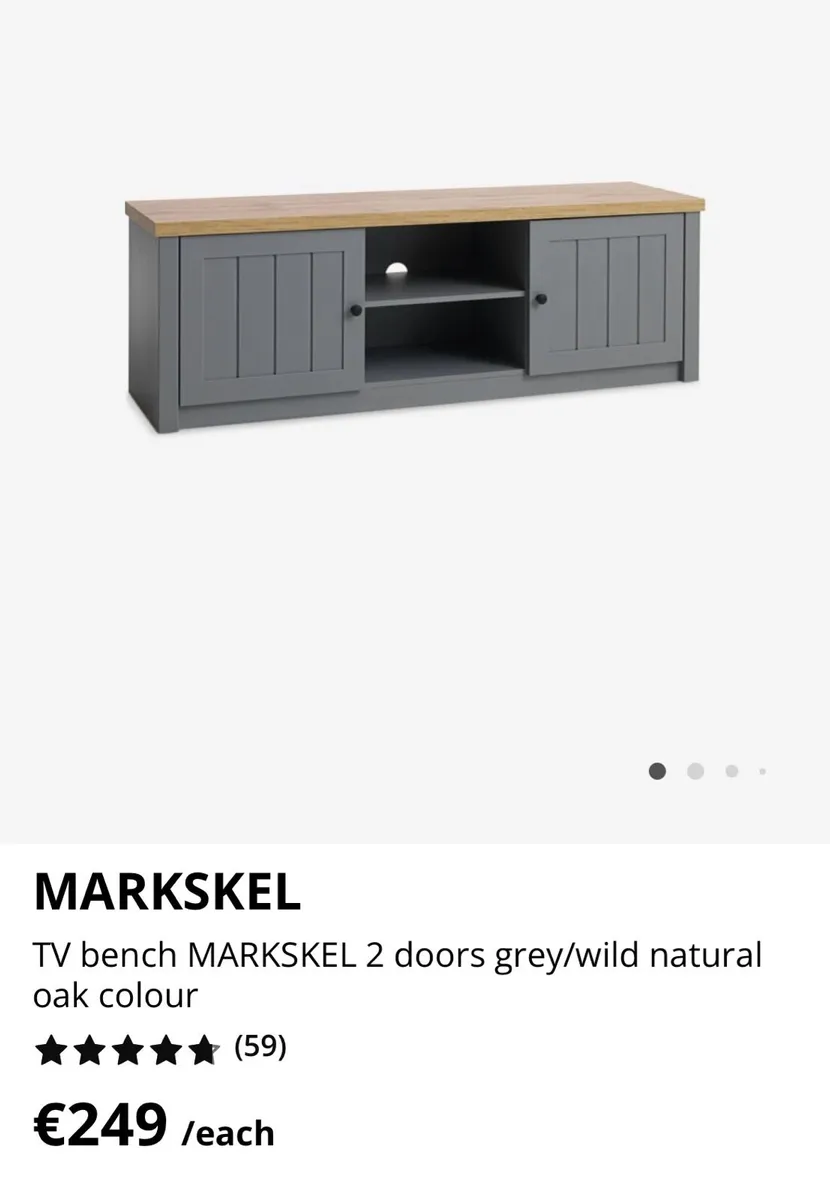
Task: Click the first filled star icon
Action: pos(49,1046)
